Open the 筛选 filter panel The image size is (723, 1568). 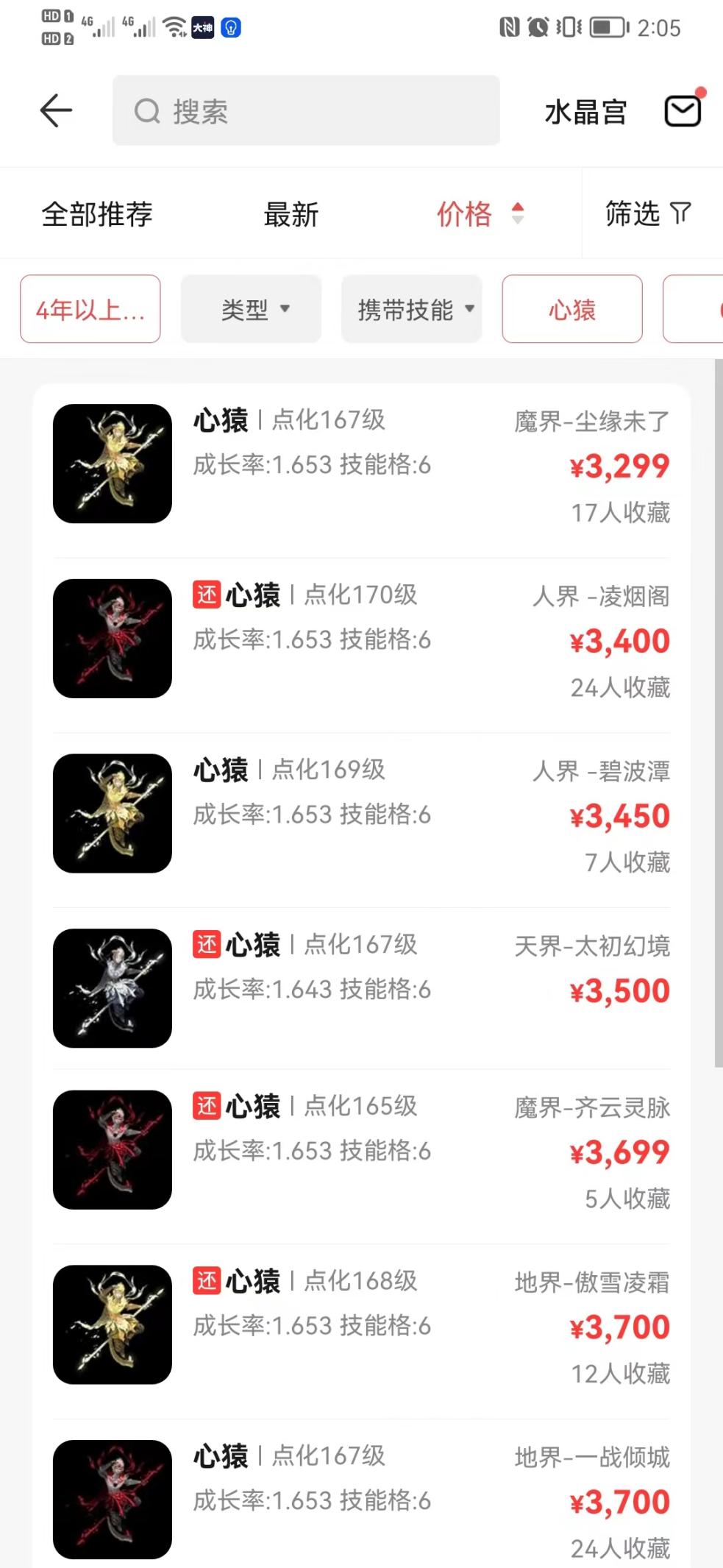coord(647,214)
